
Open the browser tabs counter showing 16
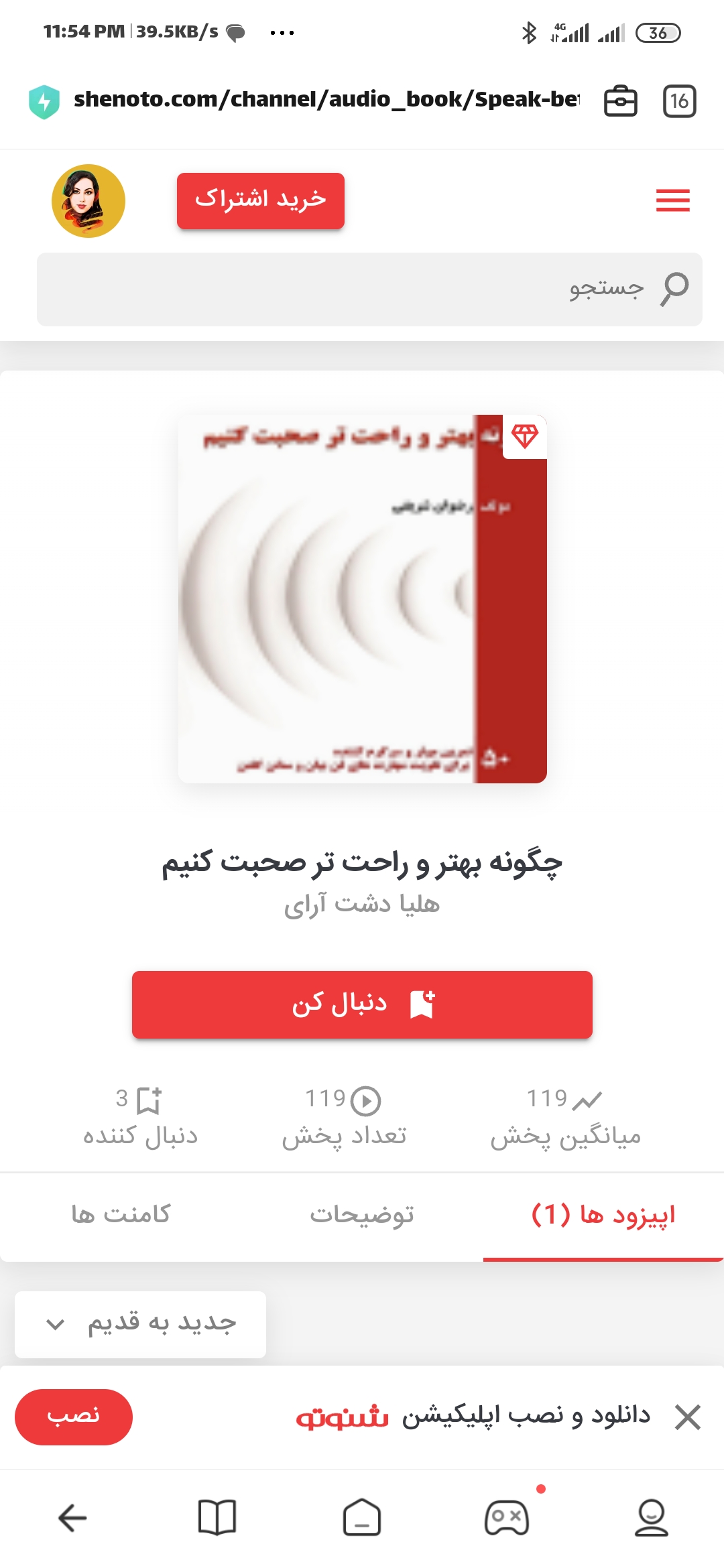679,101
